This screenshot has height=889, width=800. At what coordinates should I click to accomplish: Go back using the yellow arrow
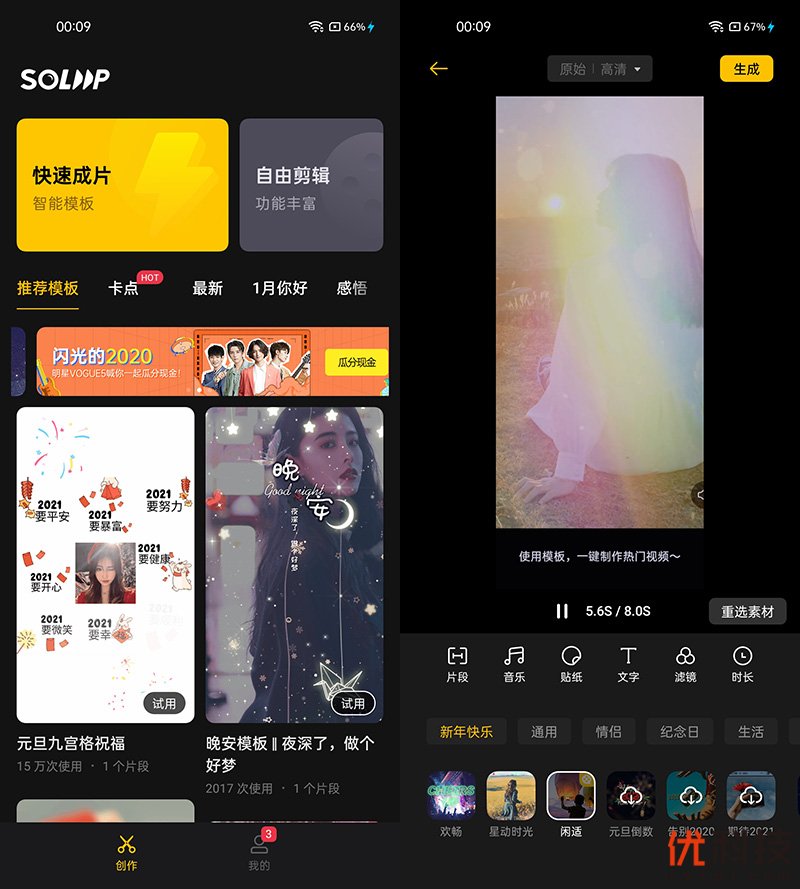click(x=438, y=69)
